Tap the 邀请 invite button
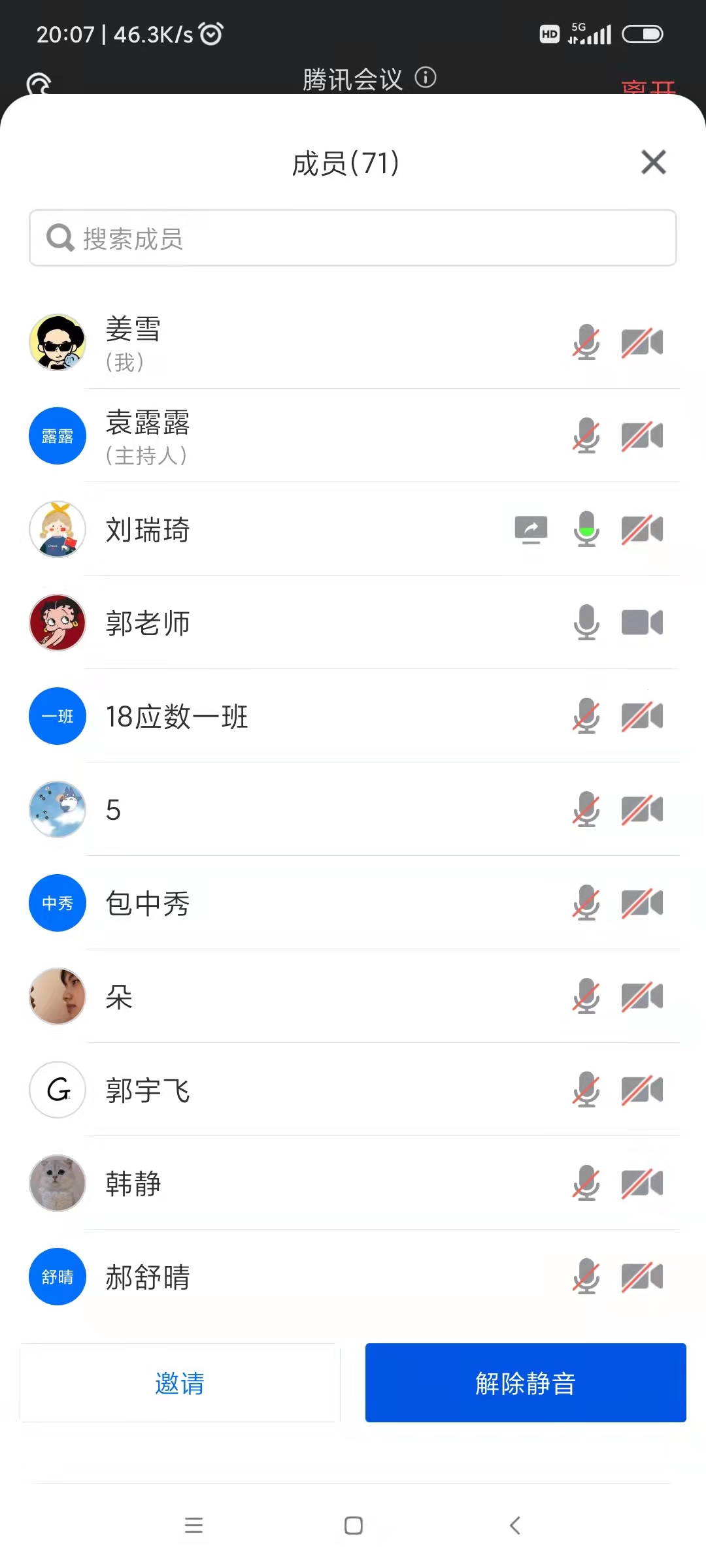 180,1383
